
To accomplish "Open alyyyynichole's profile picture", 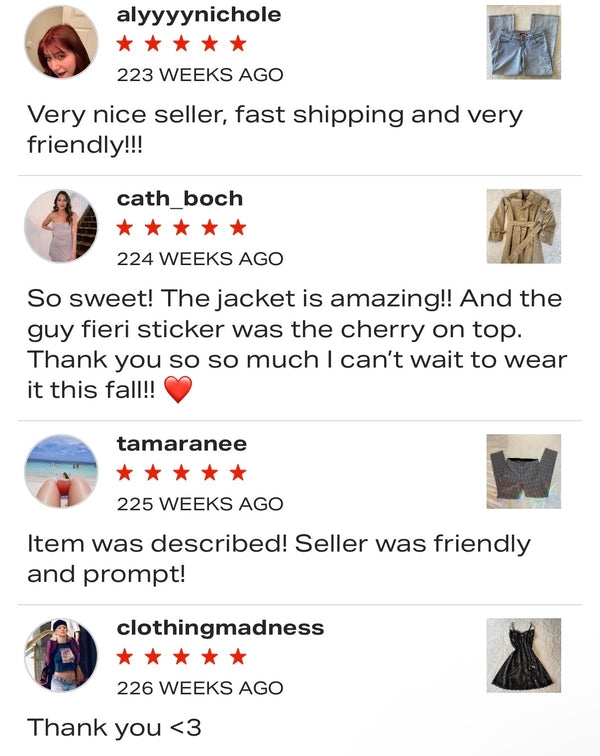I will pyautogui.click(x=61, y=42).
